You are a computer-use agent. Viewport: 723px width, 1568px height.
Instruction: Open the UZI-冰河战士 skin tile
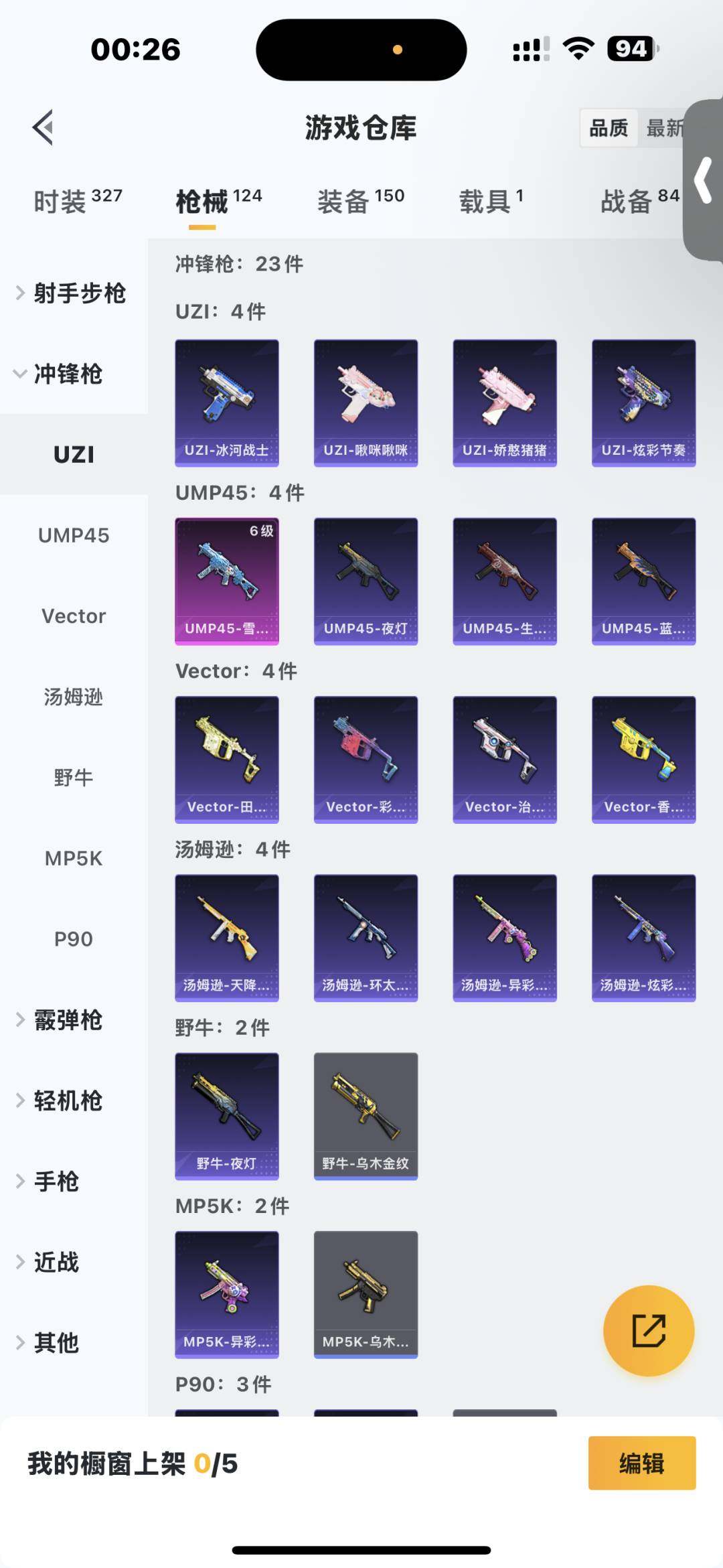pyautogui.click(x=227, y=403)
